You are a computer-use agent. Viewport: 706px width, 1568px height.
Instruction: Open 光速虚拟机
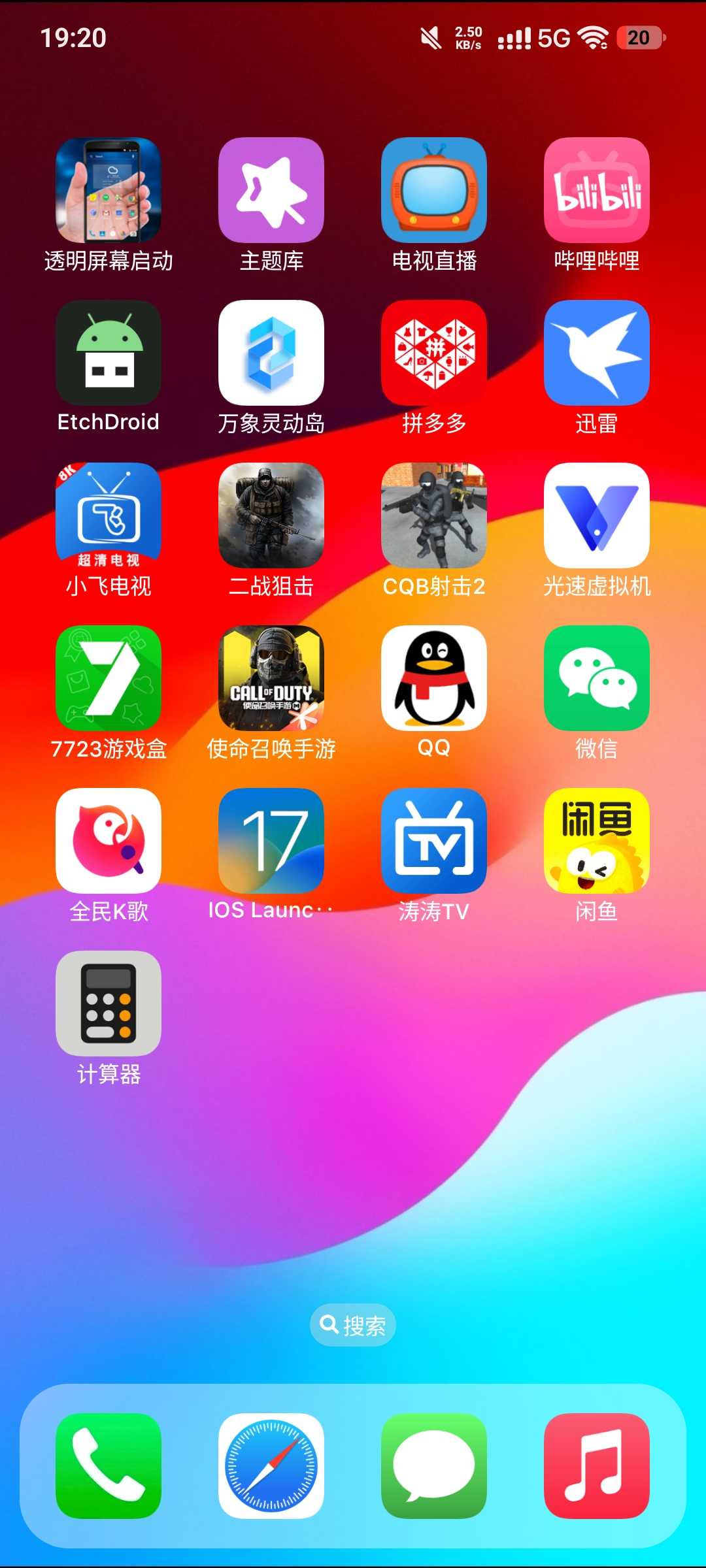(596, 515)
